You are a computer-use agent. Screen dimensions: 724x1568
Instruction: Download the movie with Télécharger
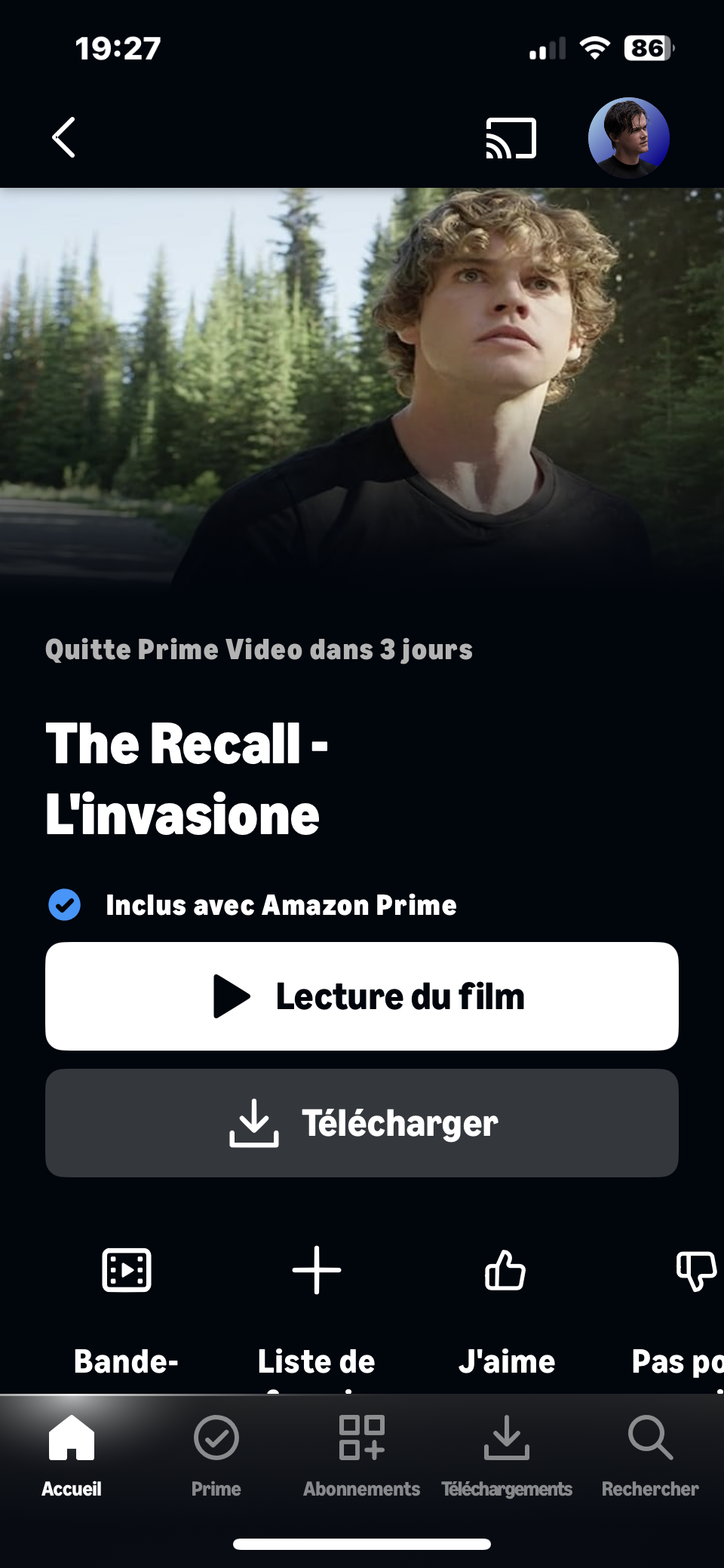[x=362, y=1122]
